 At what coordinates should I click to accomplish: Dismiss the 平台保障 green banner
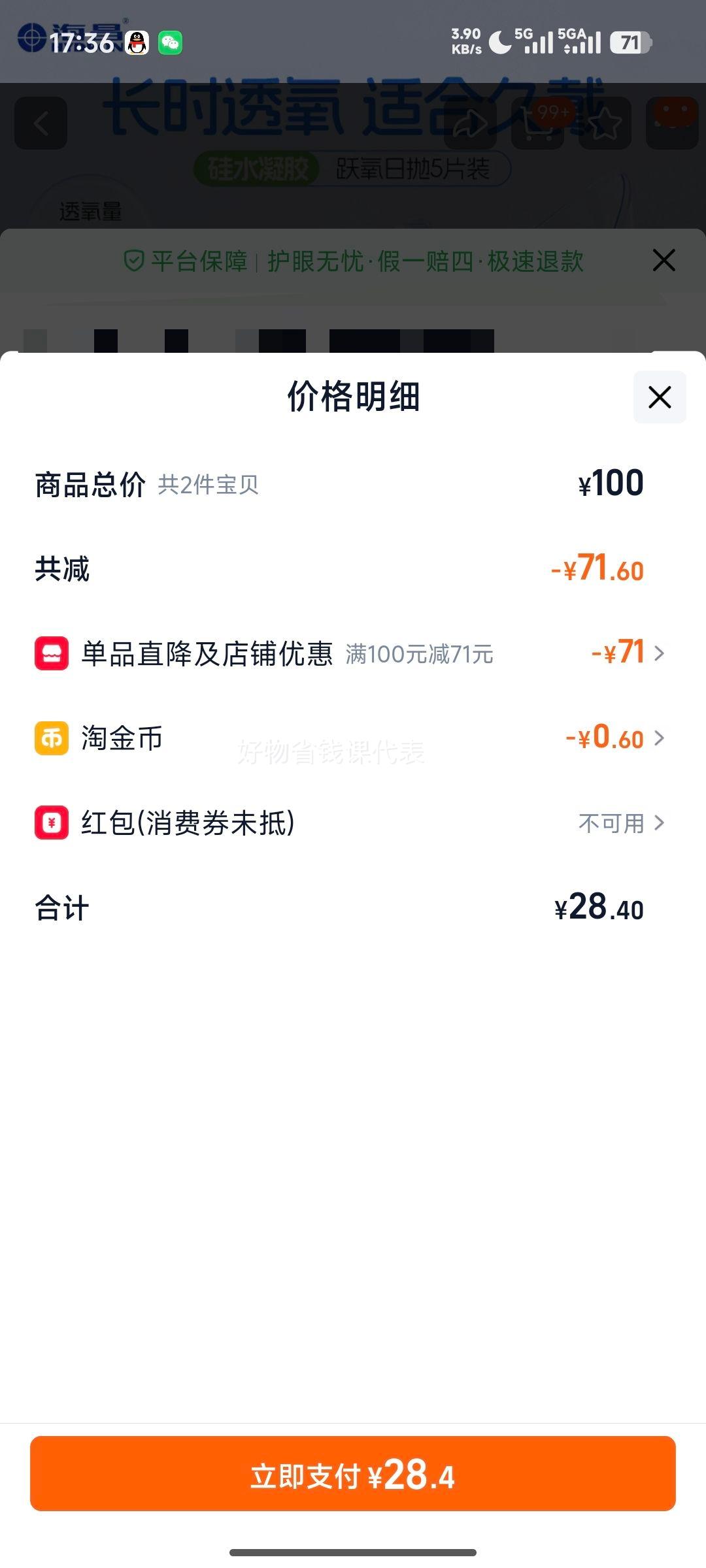coord(664,260)
